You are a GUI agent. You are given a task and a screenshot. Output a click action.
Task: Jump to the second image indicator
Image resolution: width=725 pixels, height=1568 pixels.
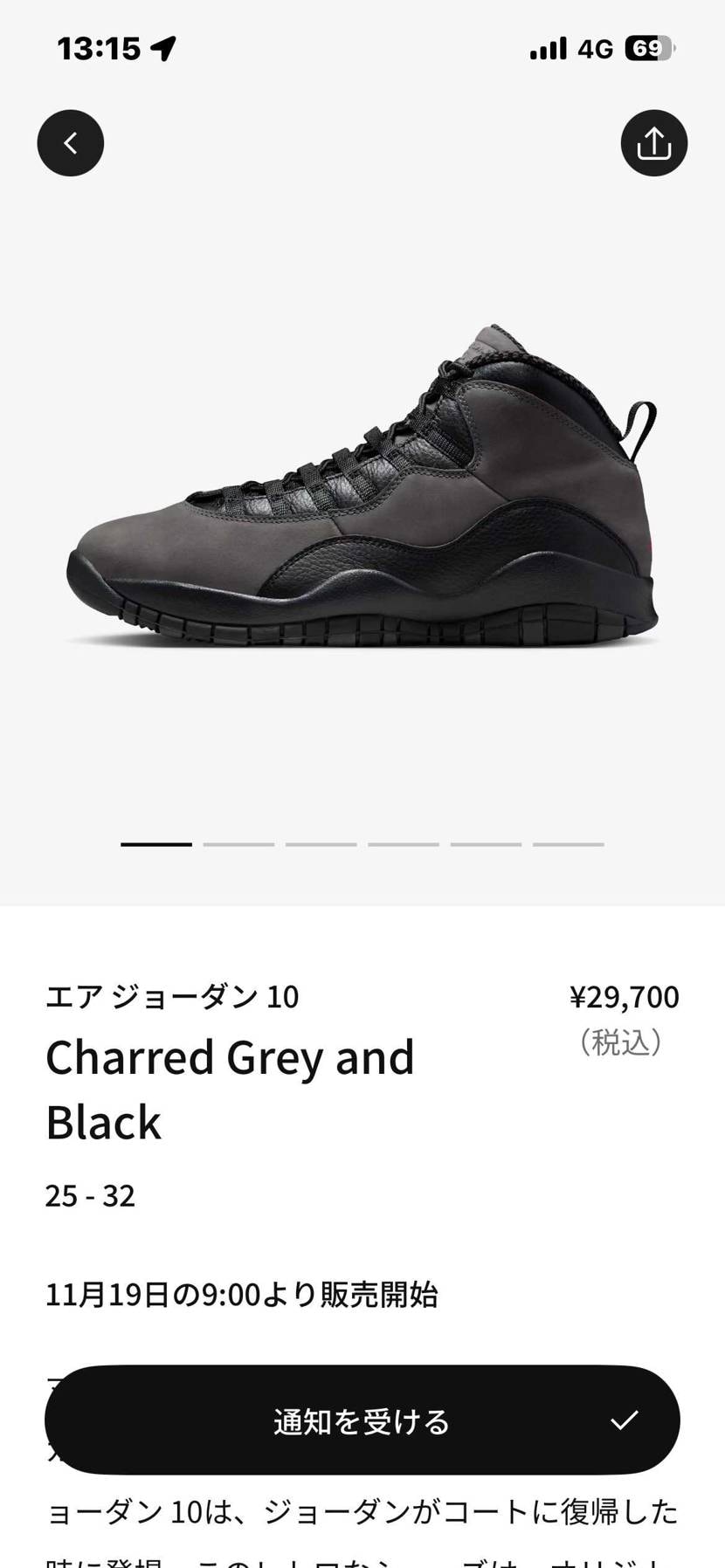[x=238, y=844]
